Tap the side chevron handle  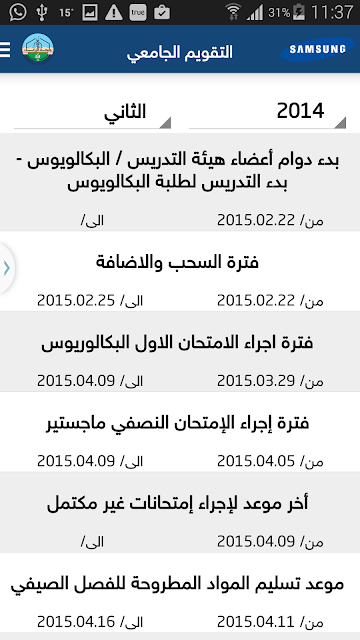[7, 268]
